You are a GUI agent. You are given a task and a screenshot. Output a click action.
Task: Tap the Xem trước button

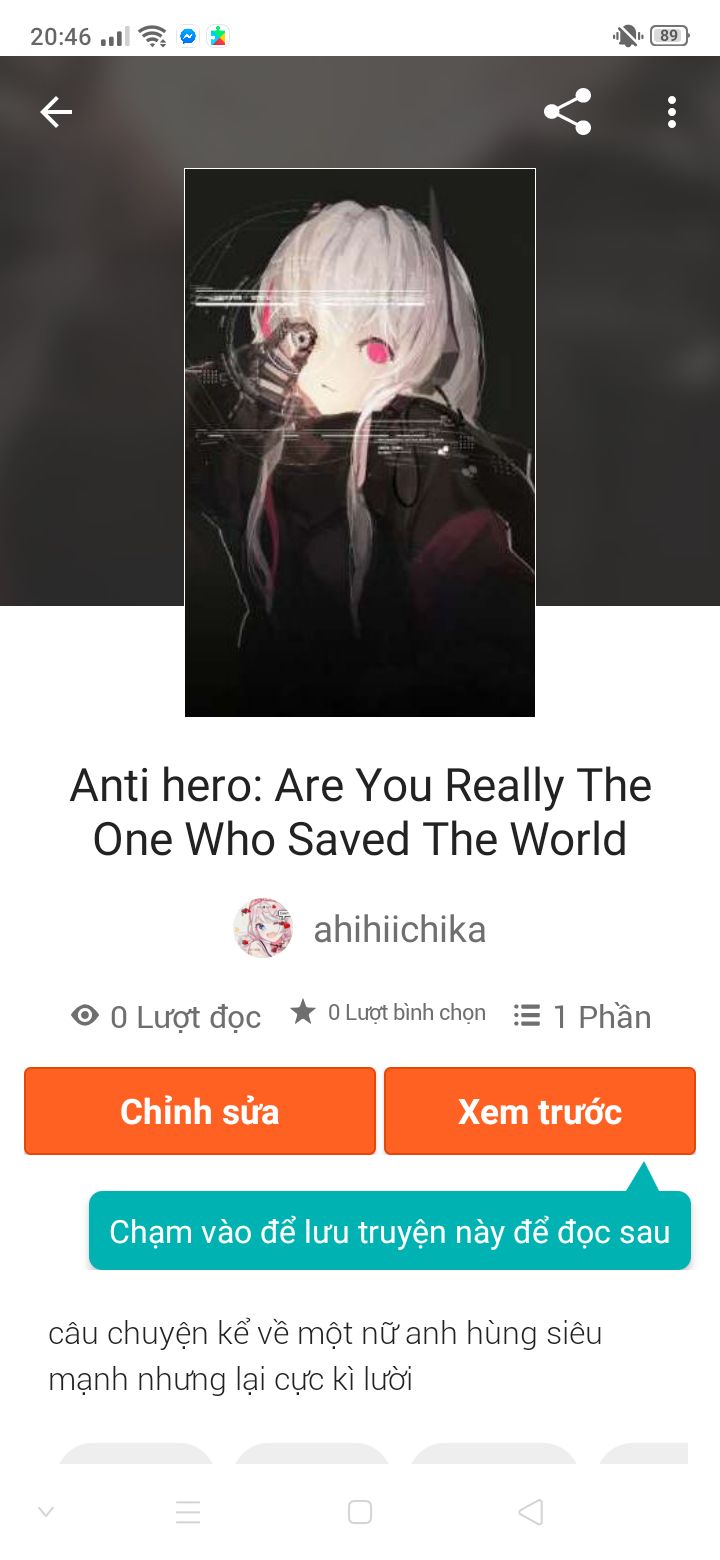540,1111
